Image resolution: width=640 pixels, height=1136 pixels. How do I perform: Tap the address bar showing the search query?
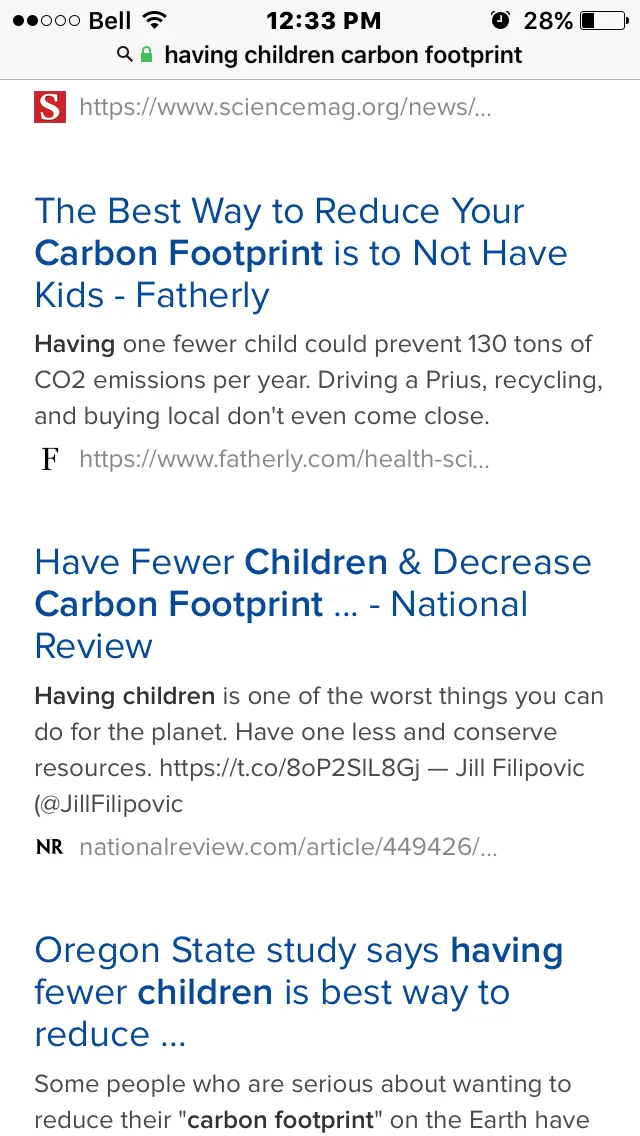pos(320,54)
